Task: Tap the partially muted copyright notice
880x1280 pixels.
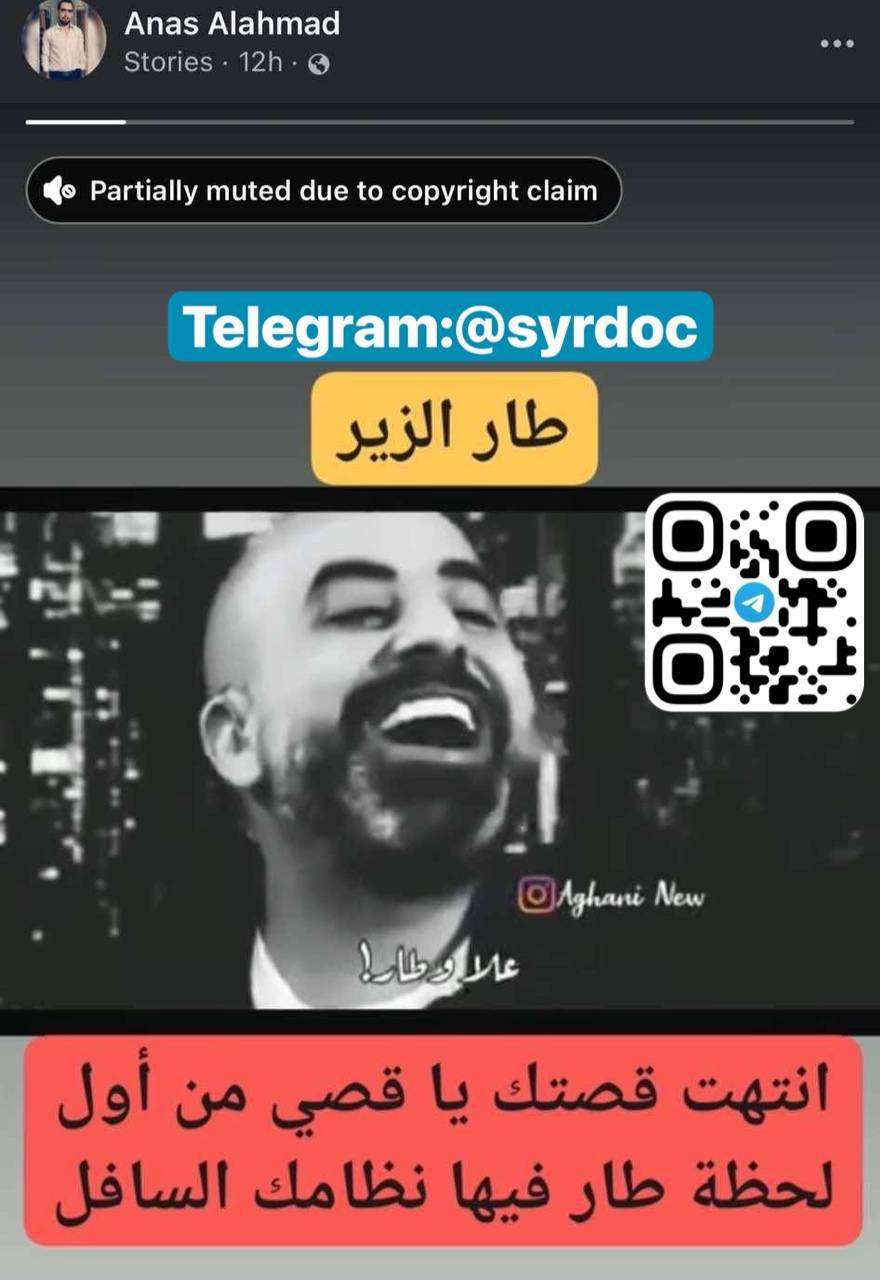Action: (324, 190)
